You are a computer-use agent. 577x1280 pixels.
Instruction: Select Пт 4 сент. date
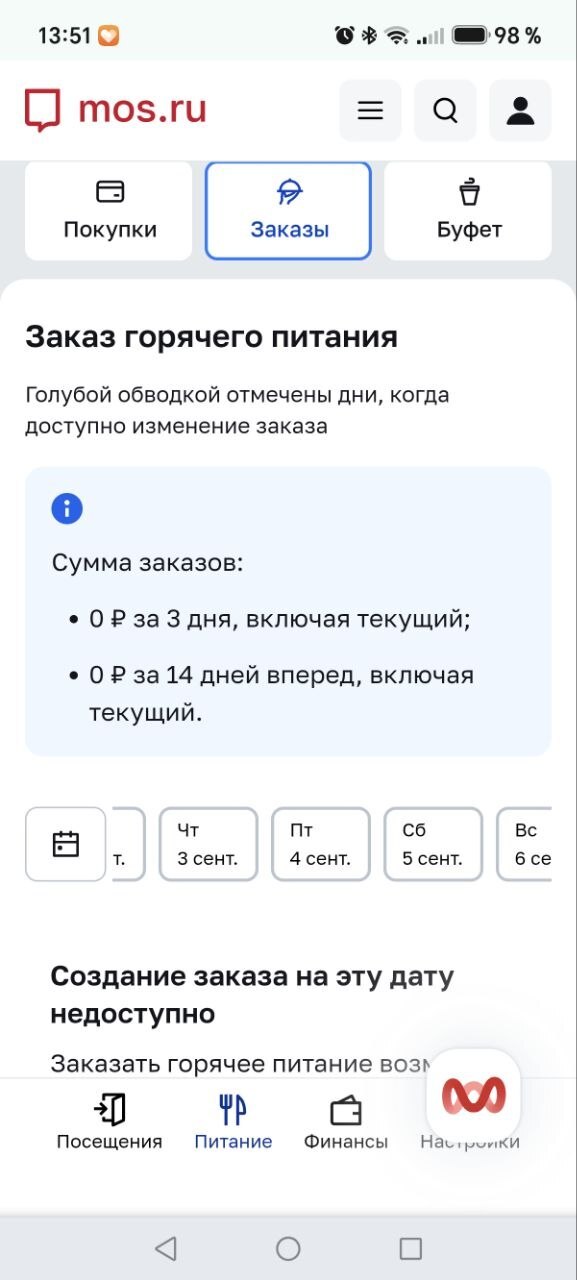[x=320, y=844]
